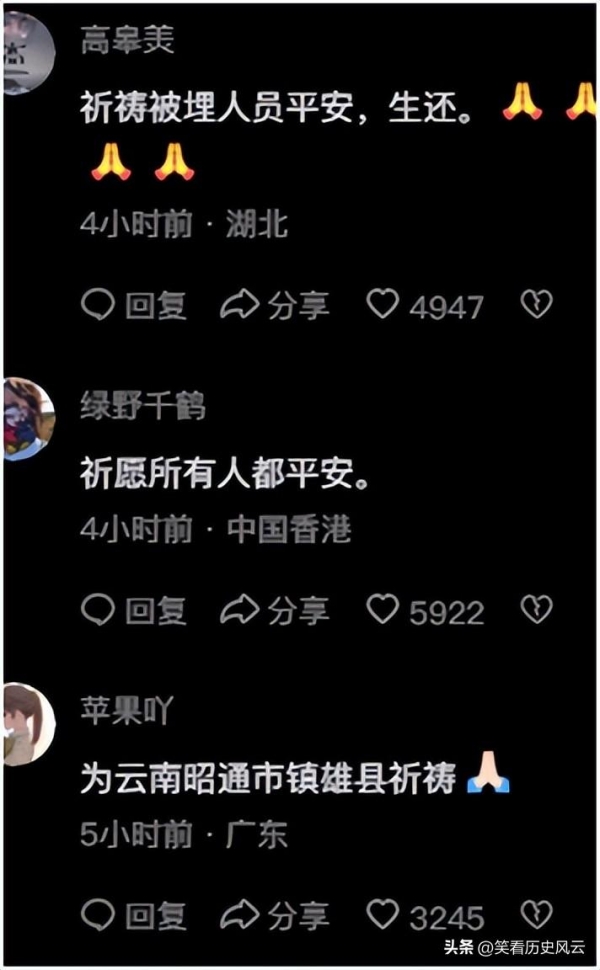Viewport: 600px width, 970px height.
Task: Share 苹果吖's comment
Action: point(275,915)
